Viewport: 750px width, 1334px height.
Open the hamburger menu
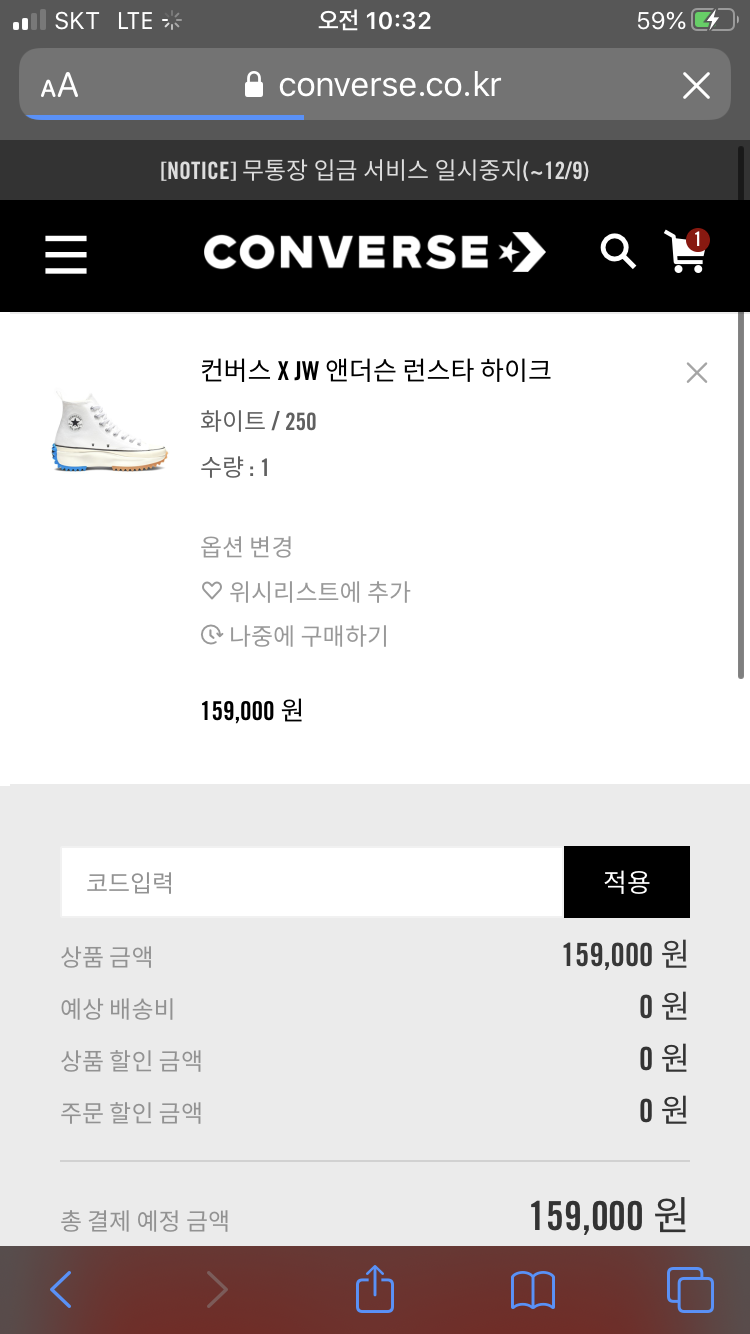point(66,254)
